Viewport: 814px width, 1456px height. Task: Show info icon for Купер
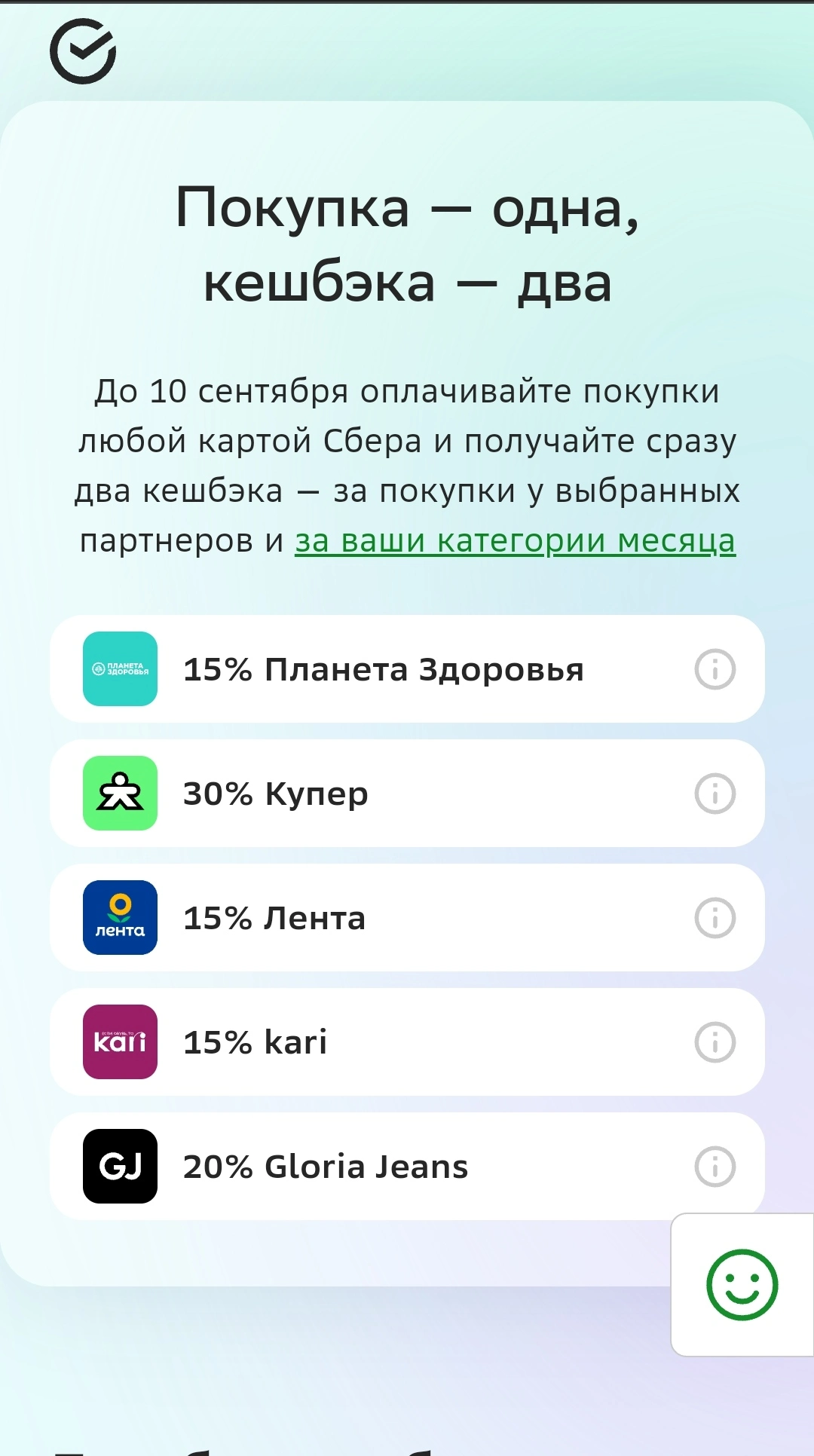pyautogui.click(x=715, y=794)
